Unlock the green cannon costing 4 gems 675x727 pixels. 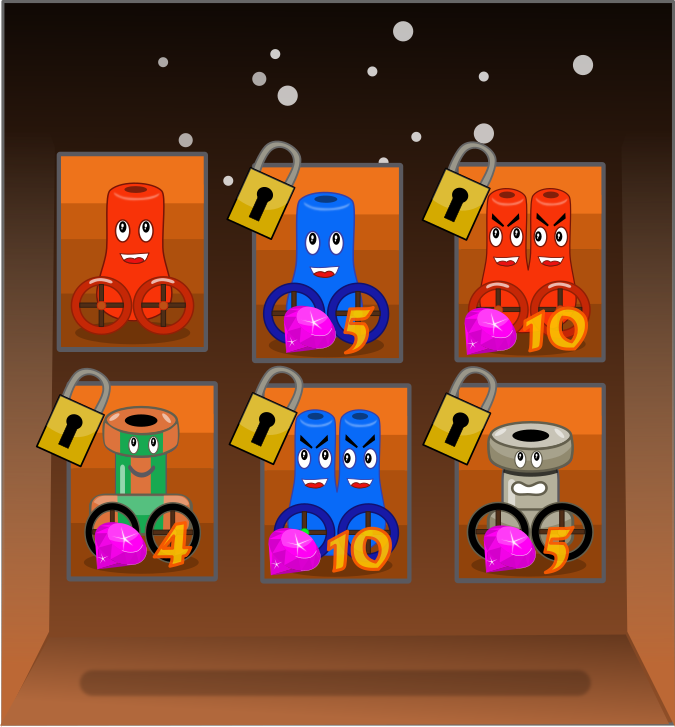coord(142,482)
